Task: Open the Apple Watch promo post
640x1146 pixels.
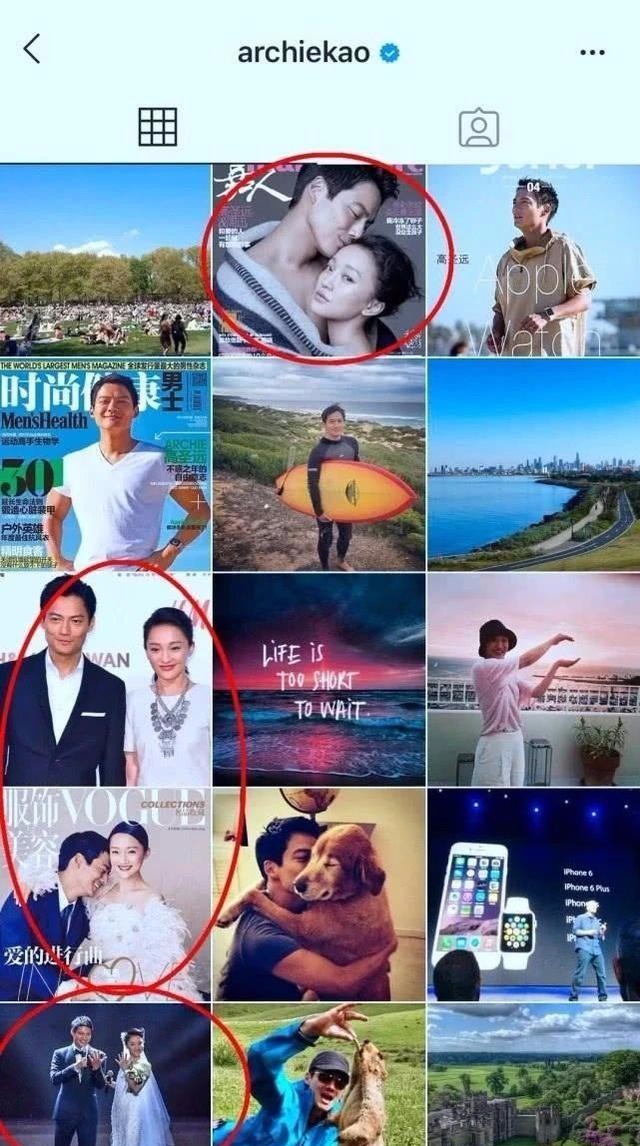Action: 534,260
